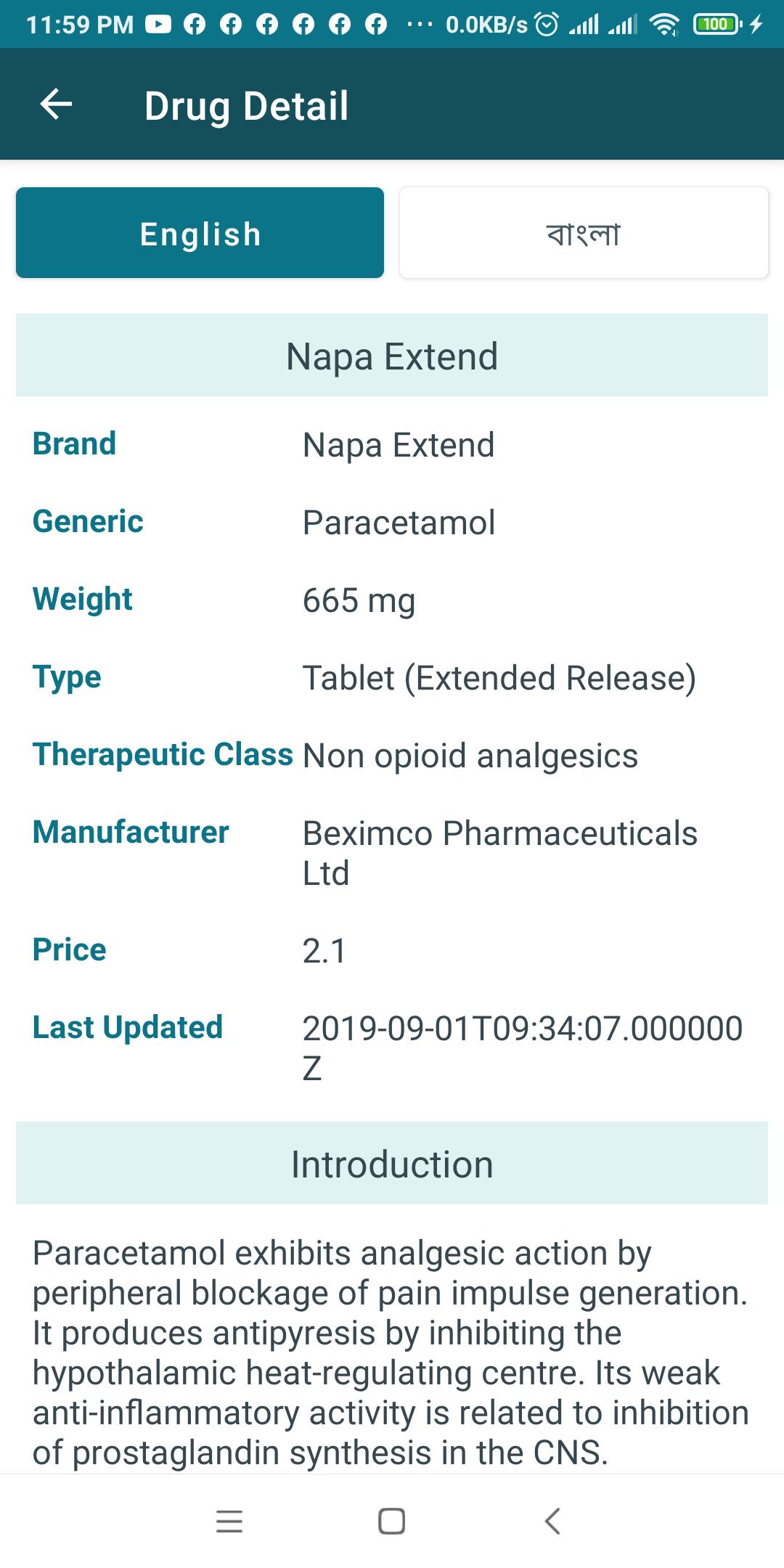Open the recent apps menu button
The height and width of the screenshot is (1568, 784).
pyautogui.click(x=229, y=1521)
